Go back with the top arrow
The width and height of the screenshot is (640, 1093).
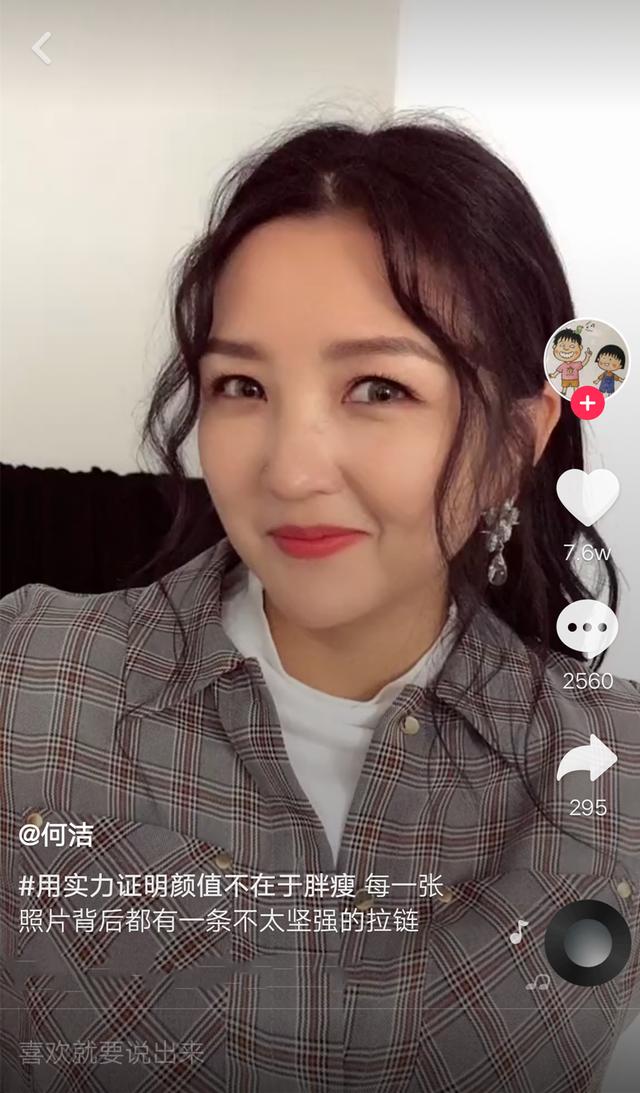(x=41, y=48)
